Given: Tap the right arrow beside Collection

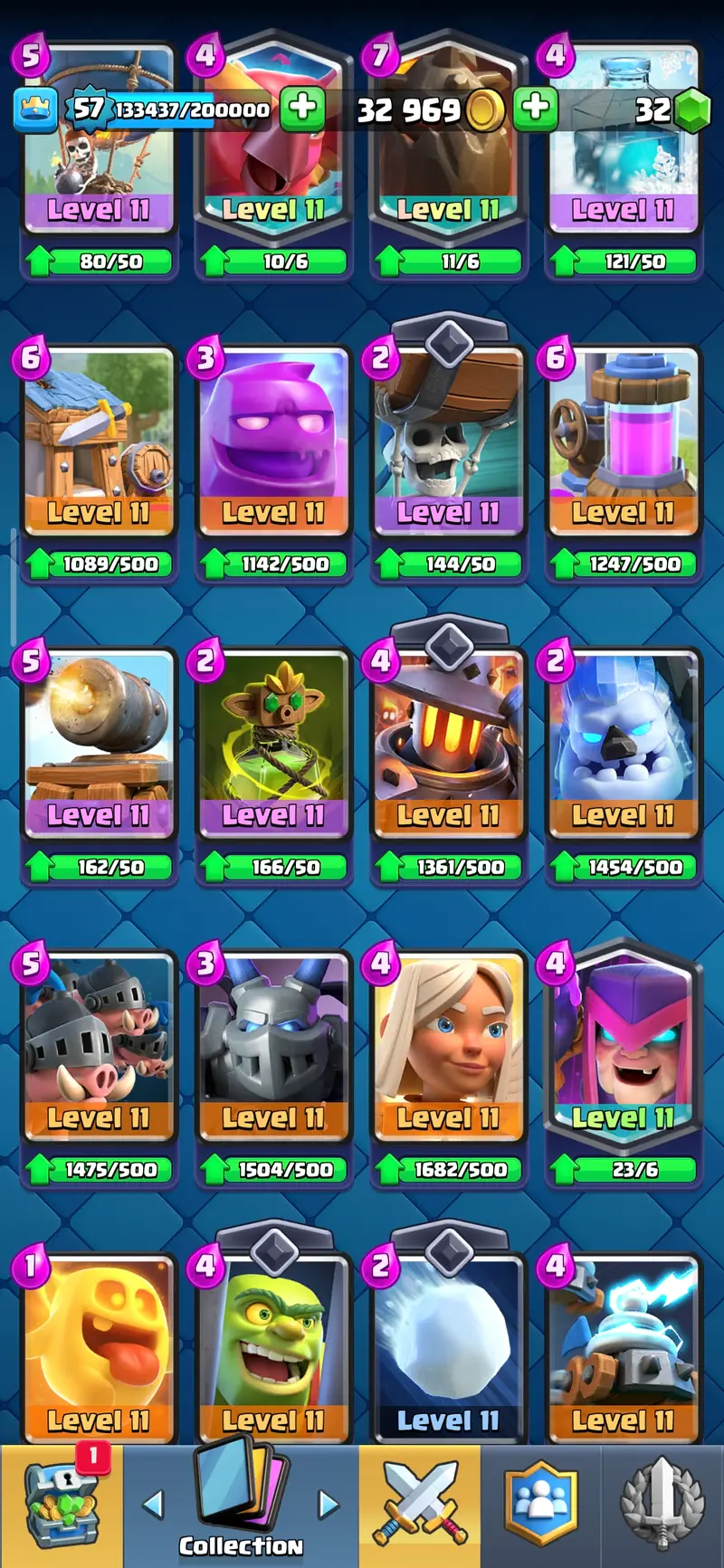Looking at the screenshot, I should [x=329, y=1505].
